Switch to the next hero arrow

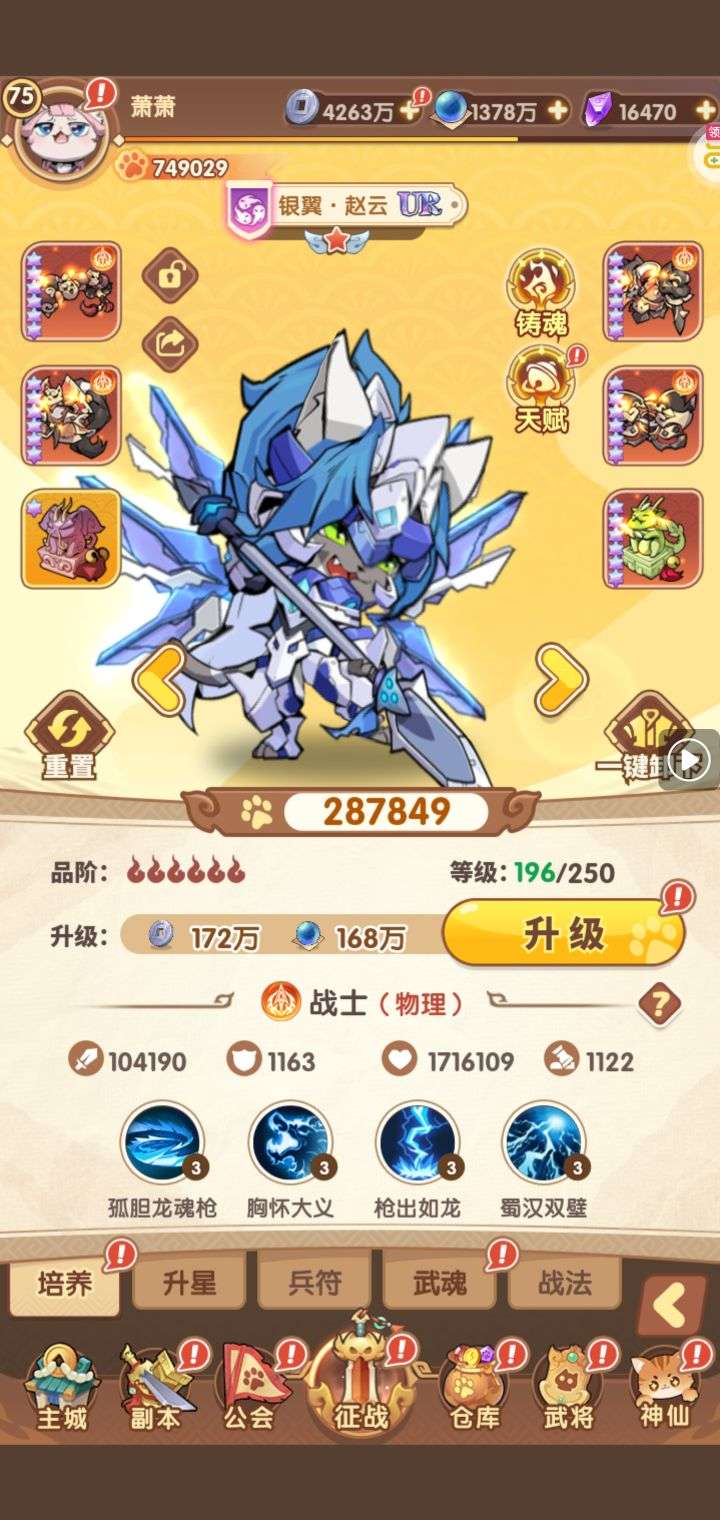tap(561, 680)
